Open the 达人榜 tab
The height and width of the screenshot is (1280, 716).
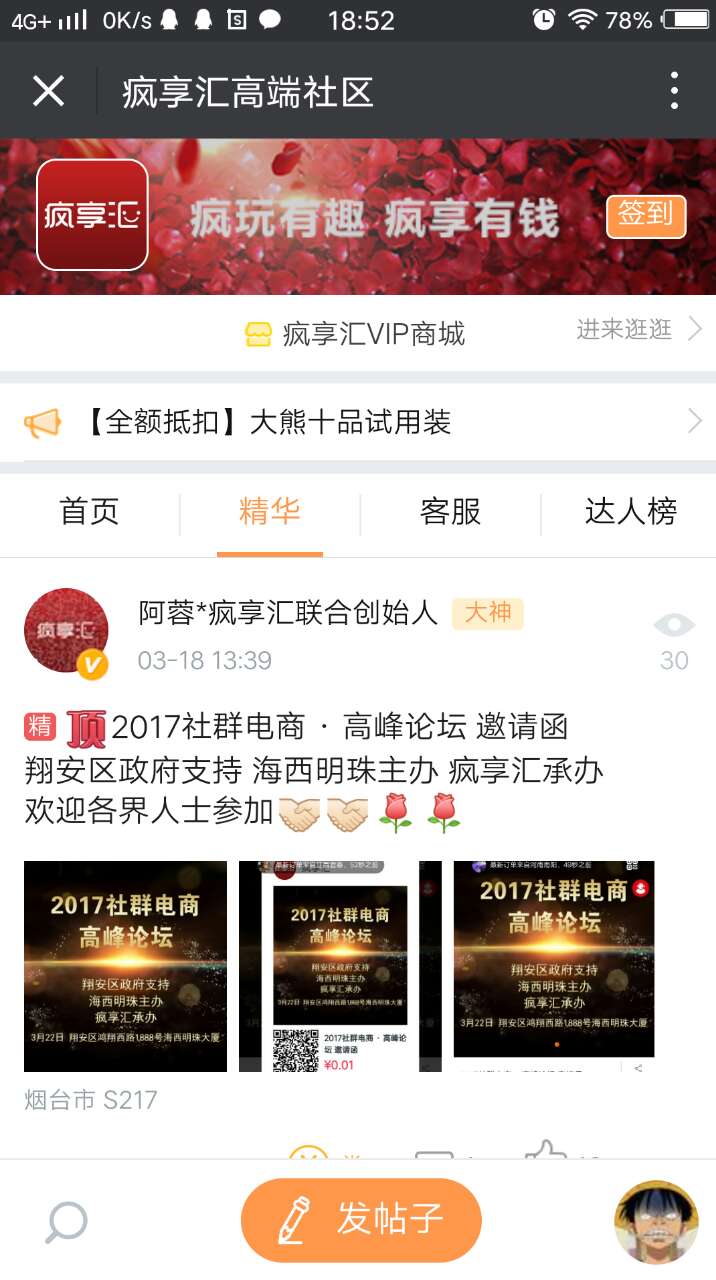tap(630, 512)
